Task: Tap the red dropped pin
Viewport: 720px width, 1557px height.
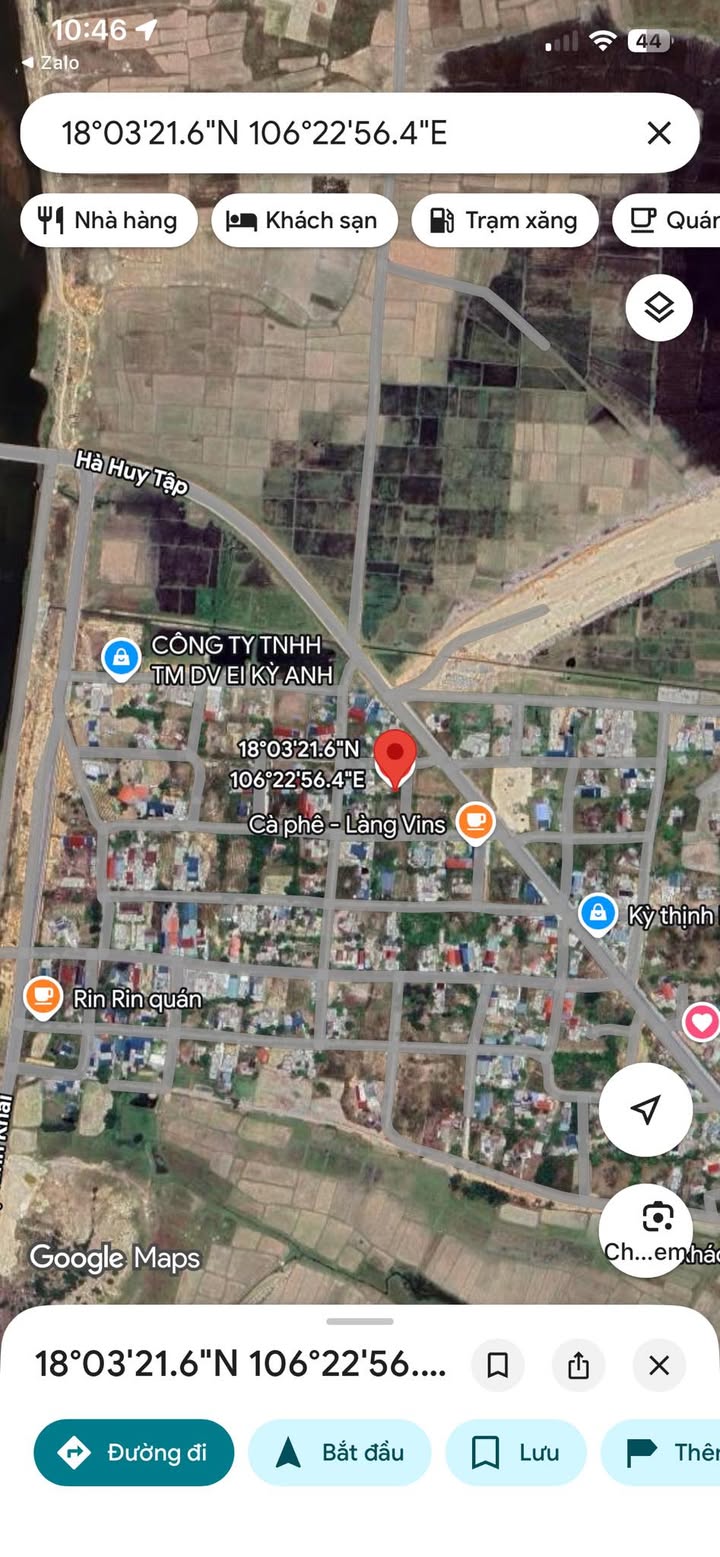Action: coord(396,757)
